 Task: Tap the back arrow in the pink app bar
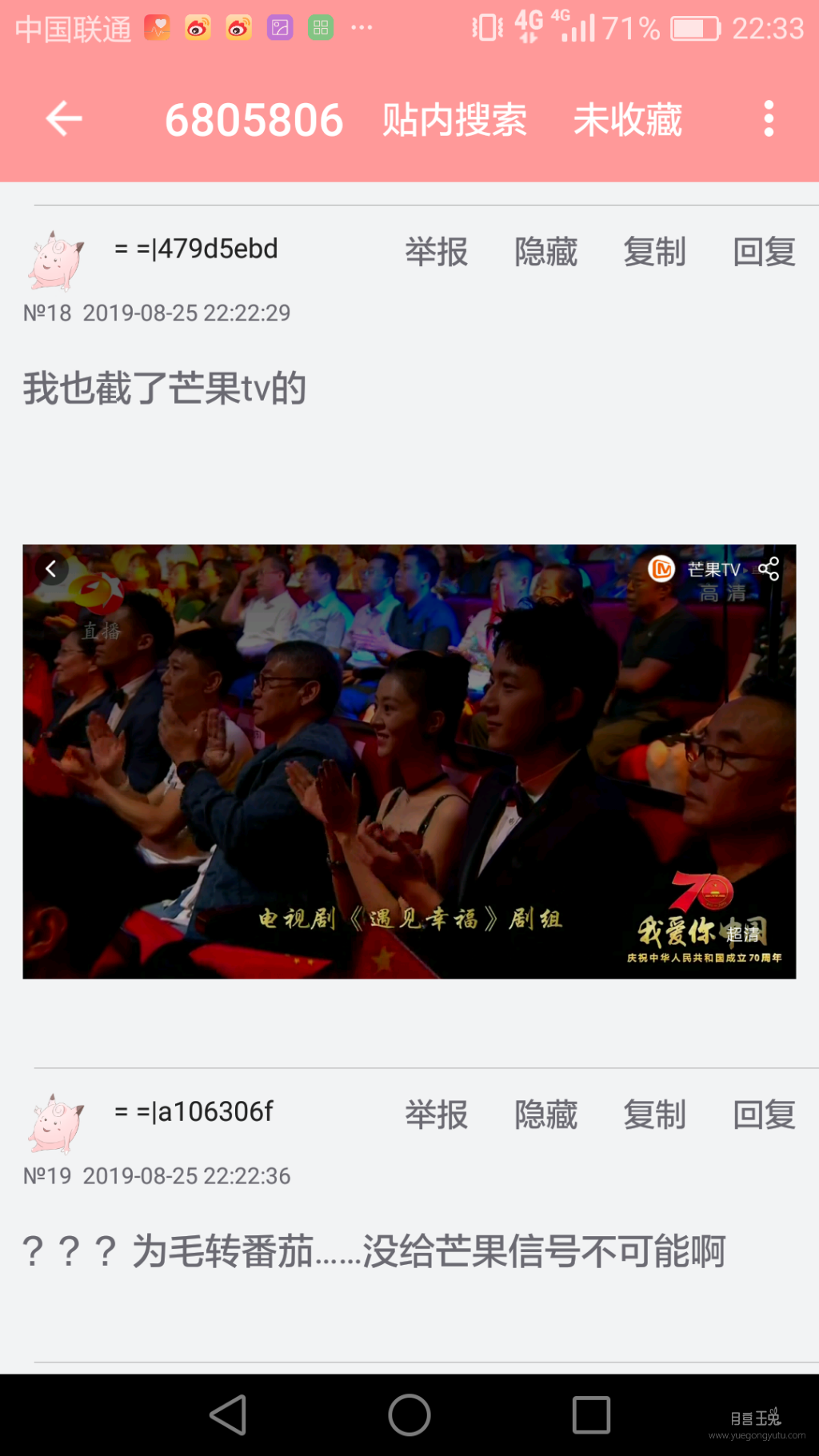(62, 118)
